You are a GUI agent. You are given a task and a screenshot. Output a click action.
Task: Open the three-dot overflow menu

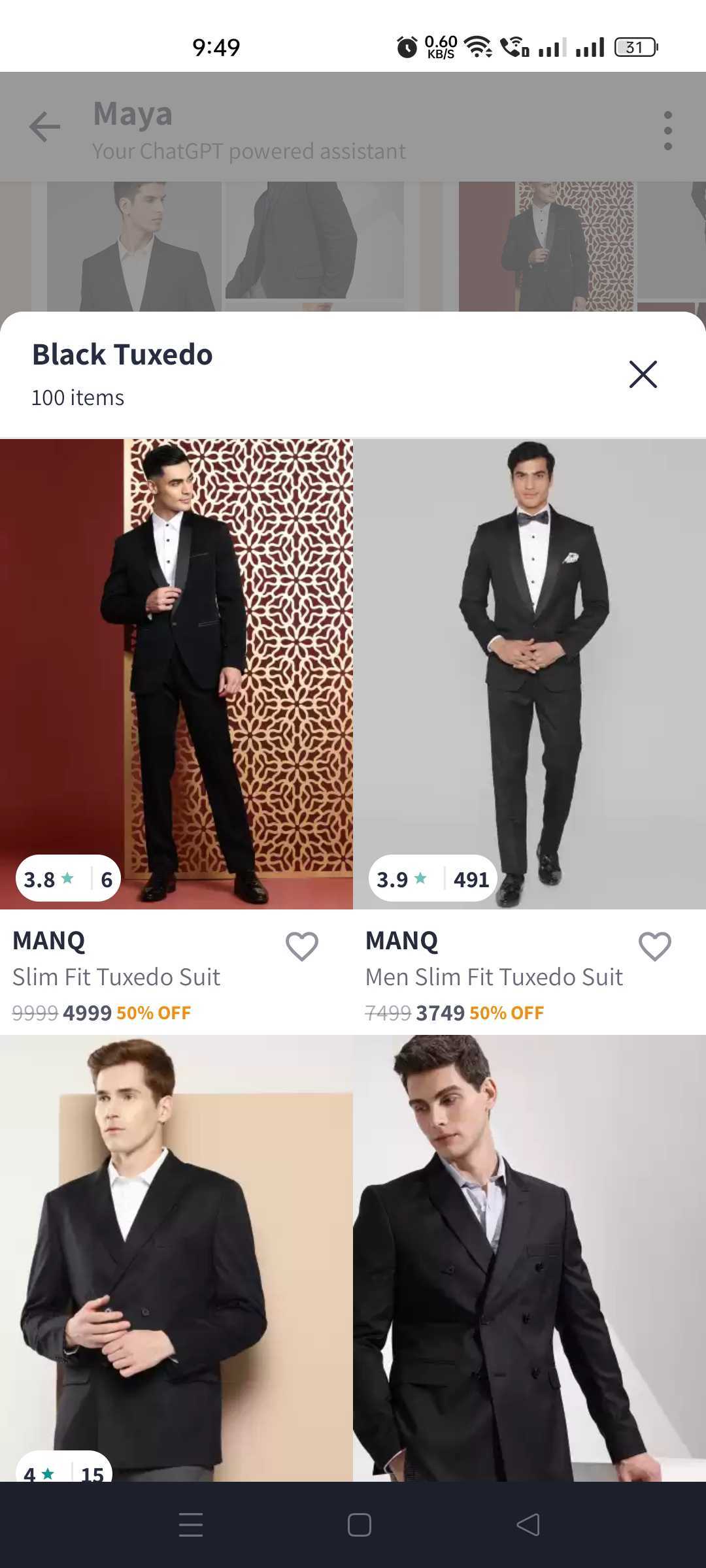click(667, 127)
